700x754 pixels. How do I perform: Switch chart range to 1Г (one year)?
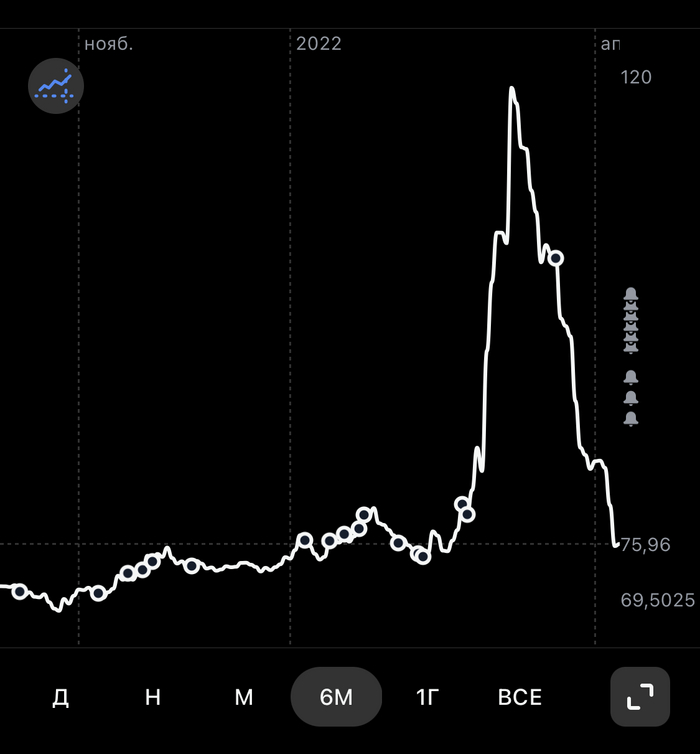pyautogui.click(x=428, y=697)
